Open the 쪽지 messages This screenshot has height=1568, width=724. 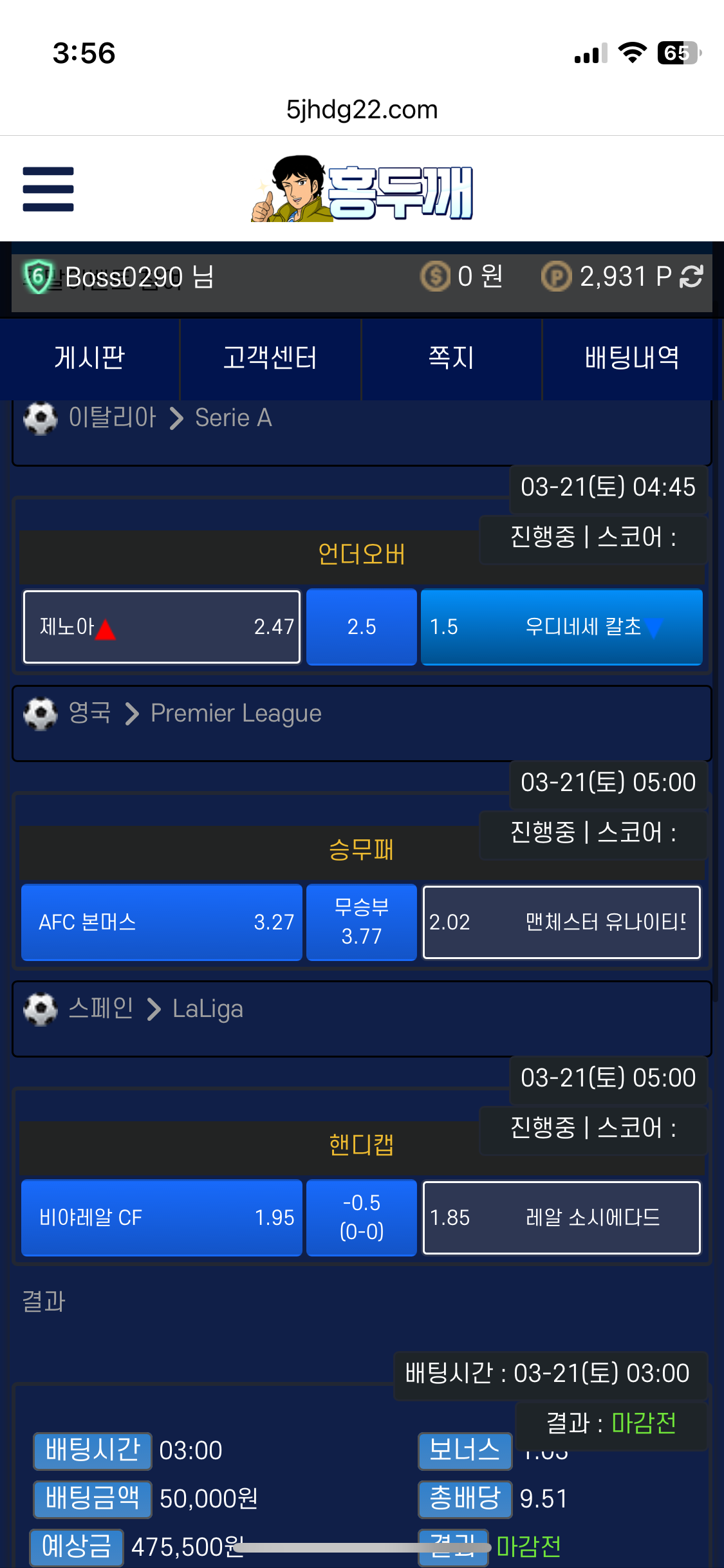[451, 358]
